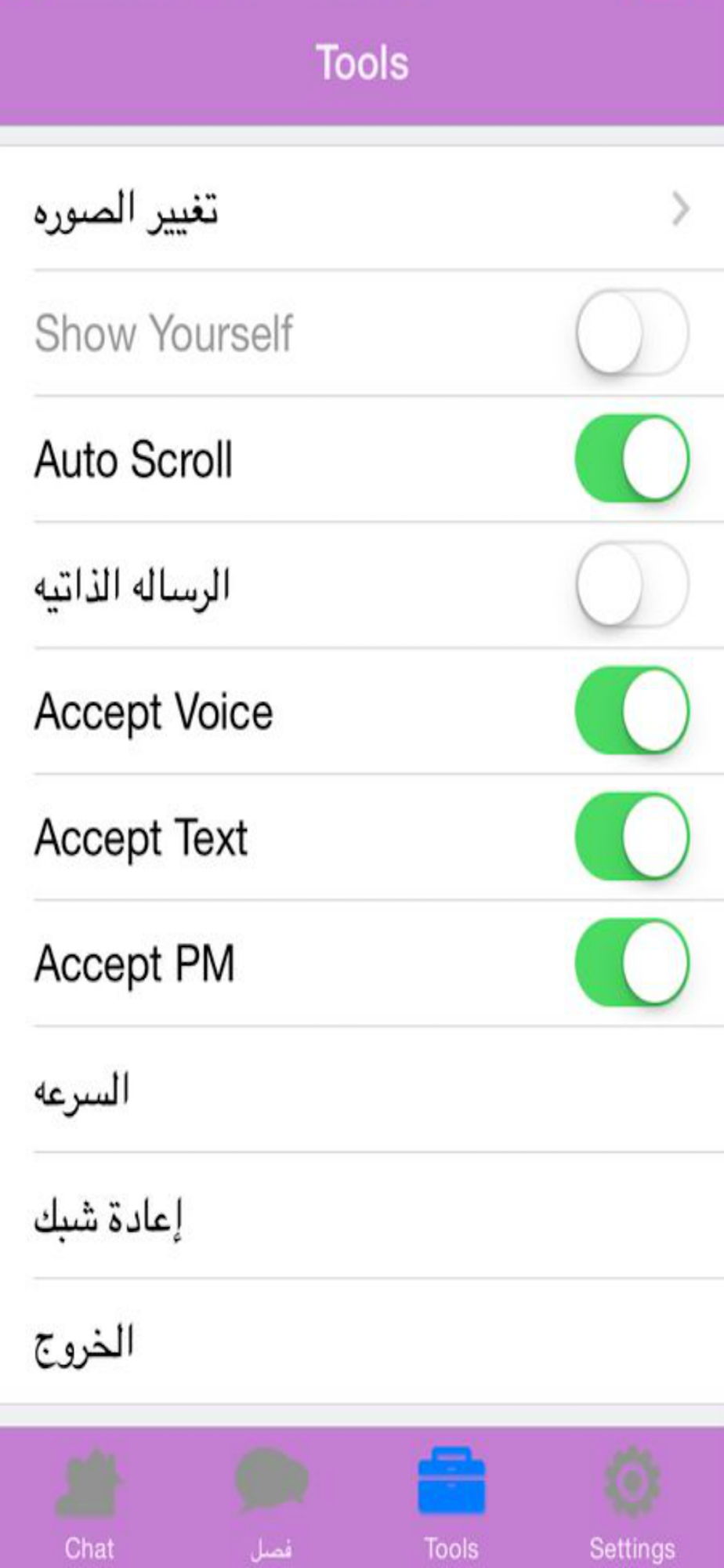Toggle Accept Text off
The height and width of the screenshot is (1568, 724).
tap(632, 837)
